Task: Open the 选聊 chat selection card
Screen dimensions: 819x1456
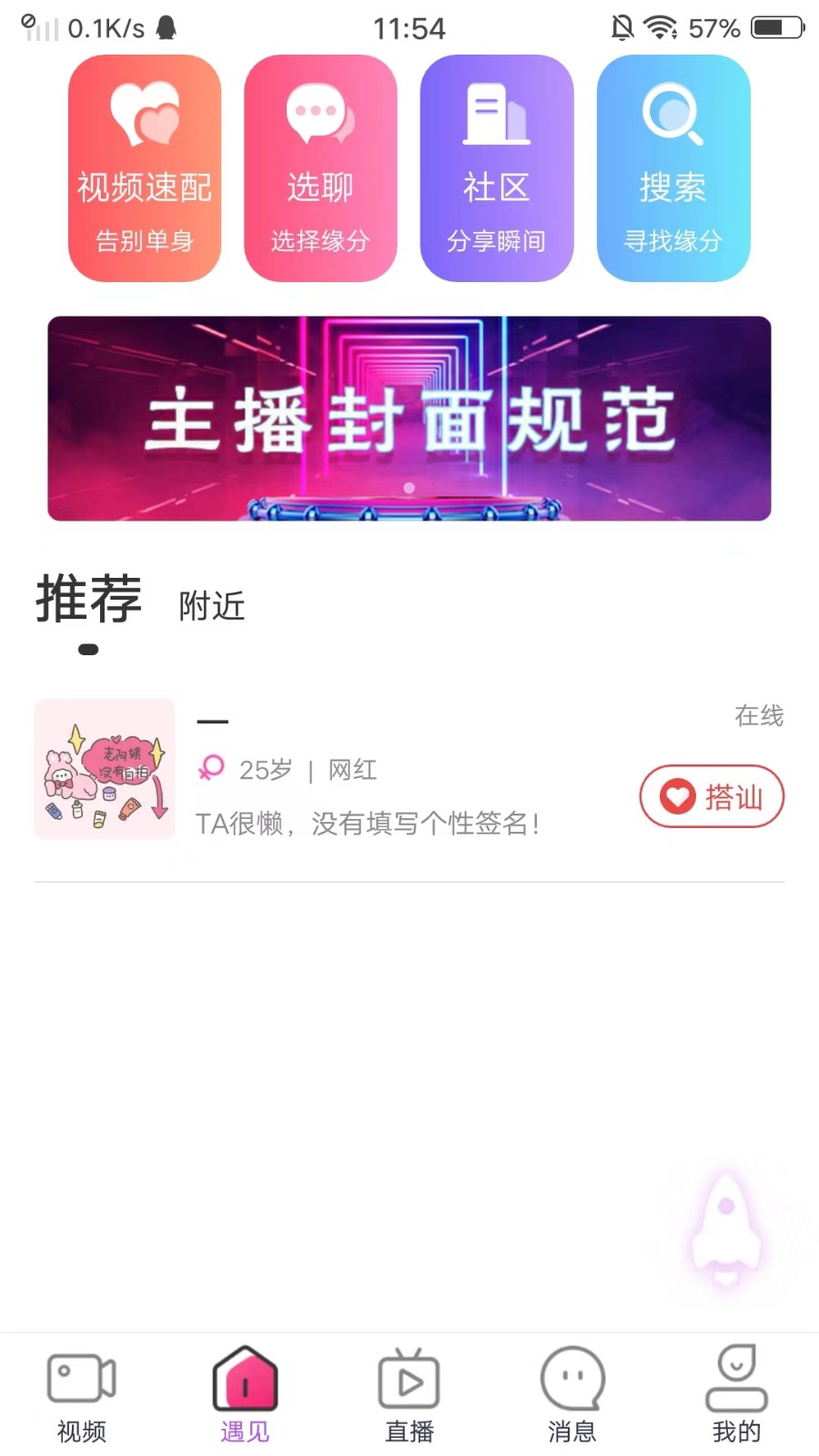Action: tap(320, 168)
